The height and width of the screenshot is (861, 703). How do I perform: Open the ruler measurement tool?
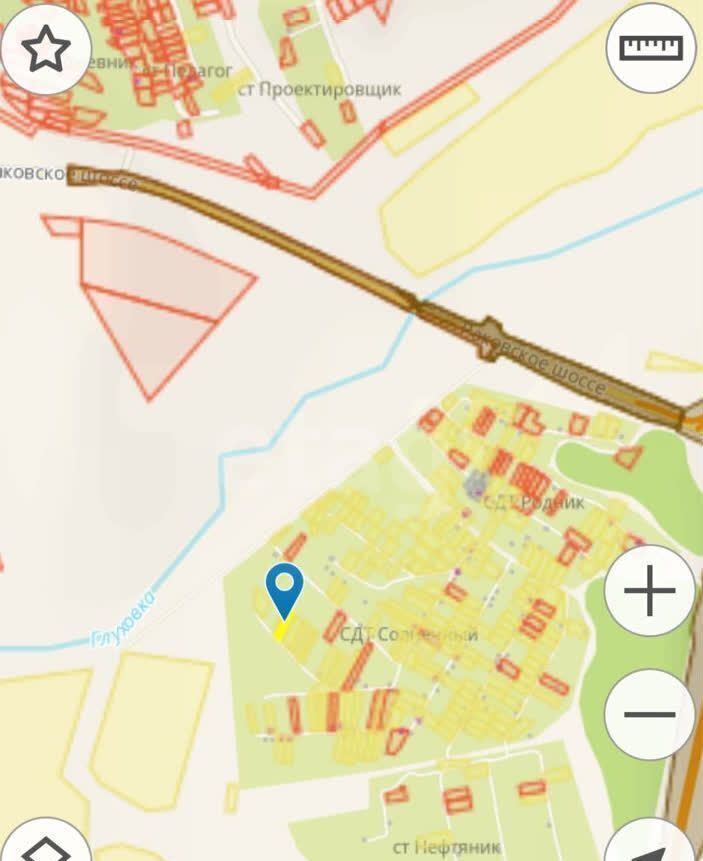pos(650,48)
